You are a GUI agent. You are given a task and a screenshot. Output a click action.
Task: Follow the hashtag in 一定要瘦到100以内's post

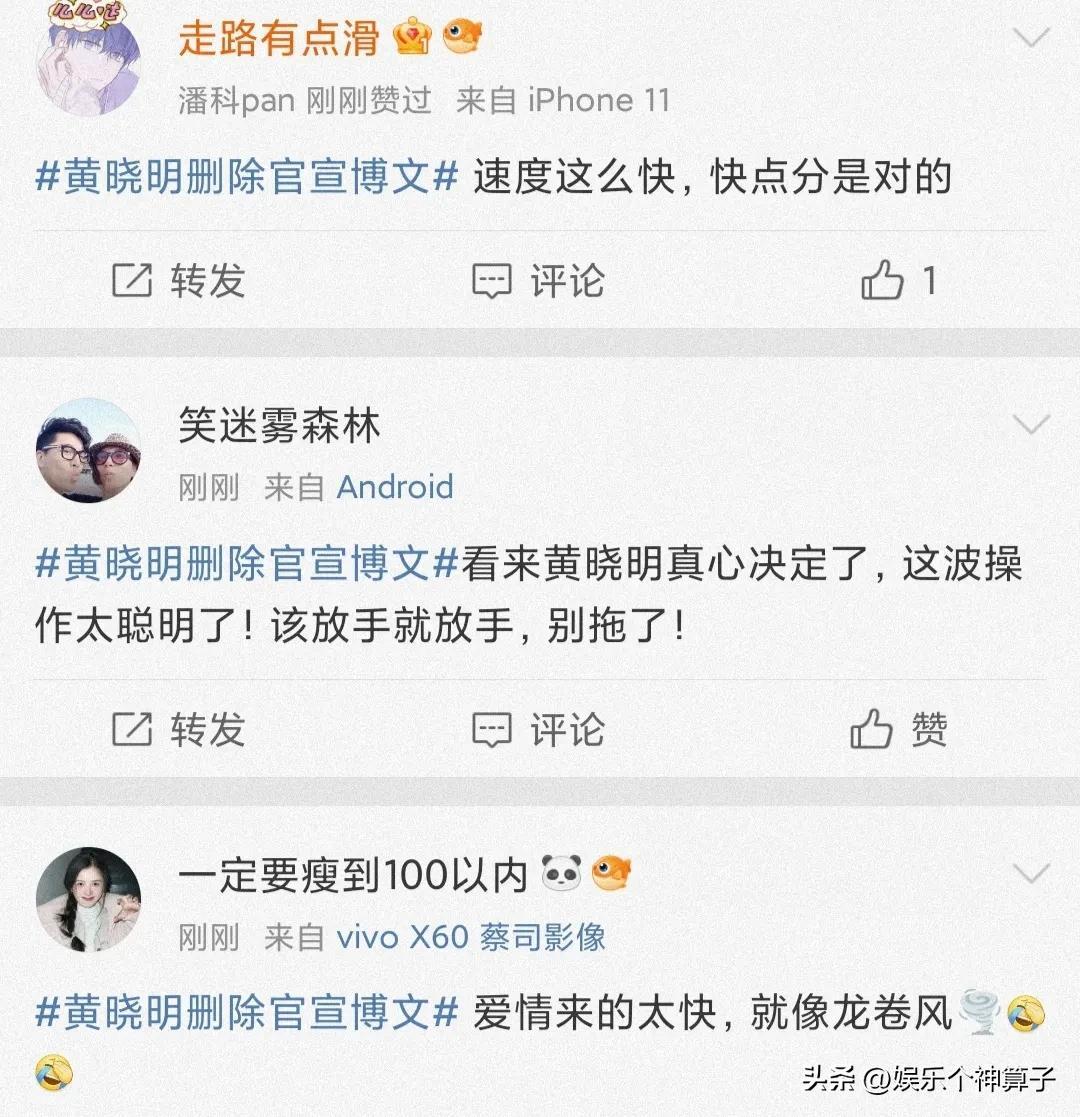point(246,1013)
